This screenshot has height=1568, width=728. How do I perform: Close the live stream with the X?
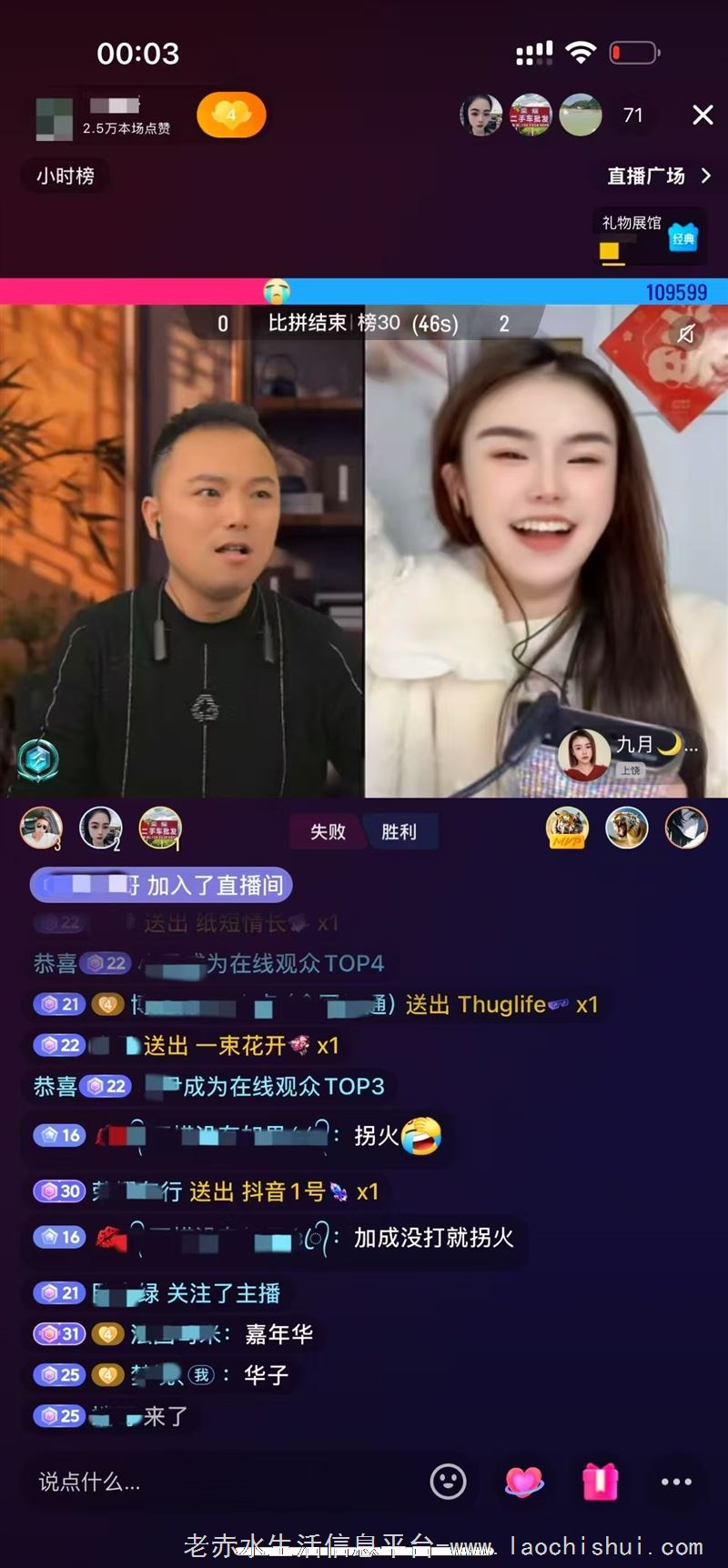(703, 115)
